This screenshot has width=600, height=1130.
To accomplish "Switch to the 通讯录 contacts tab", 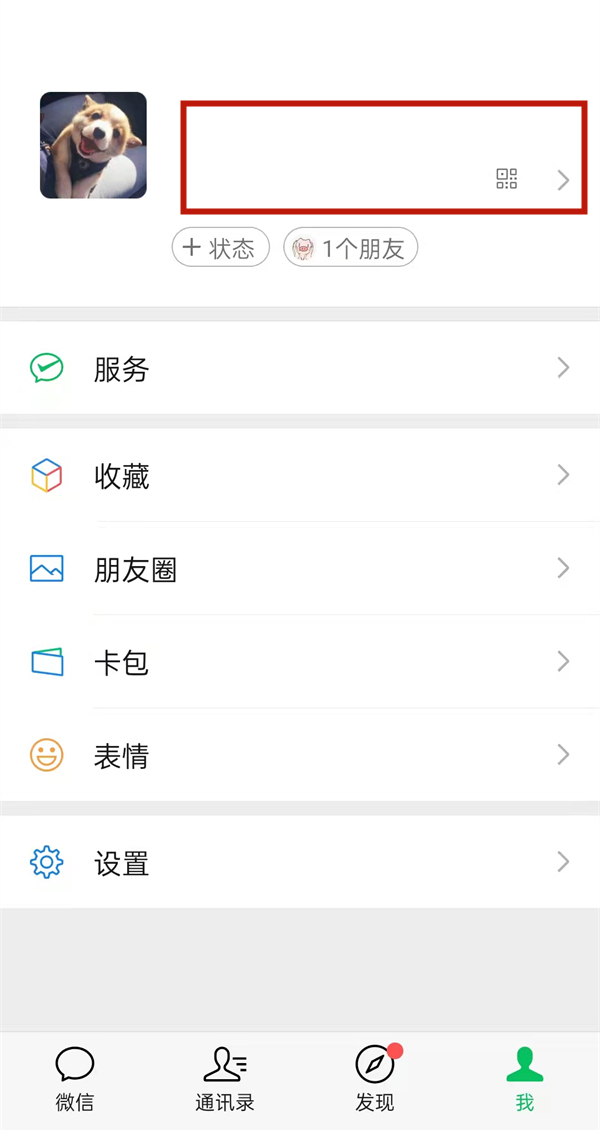I will (225, 1080).
